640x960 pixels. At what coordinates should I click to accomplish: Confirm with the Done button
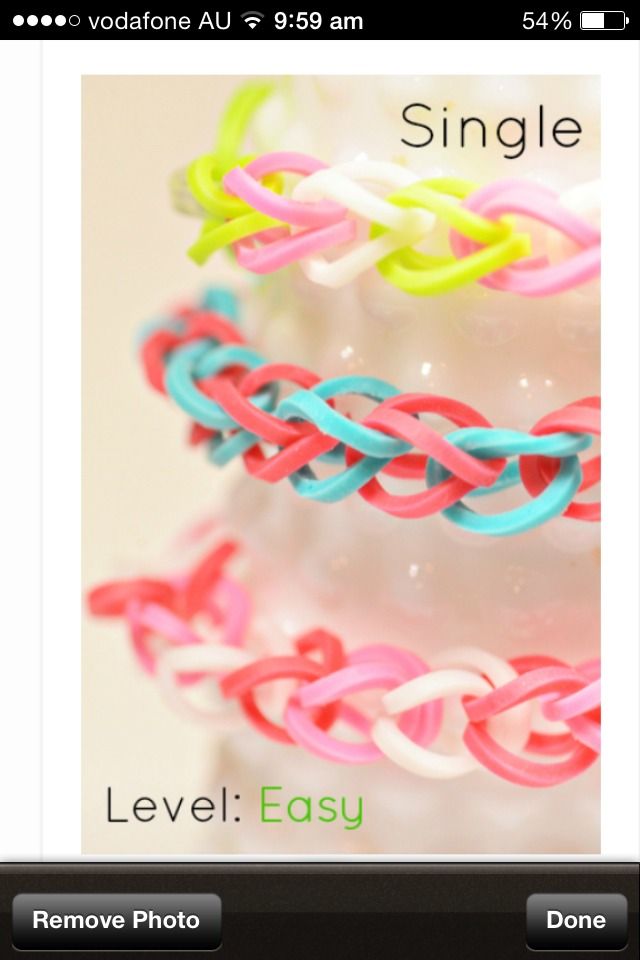(x=576, y=920)
